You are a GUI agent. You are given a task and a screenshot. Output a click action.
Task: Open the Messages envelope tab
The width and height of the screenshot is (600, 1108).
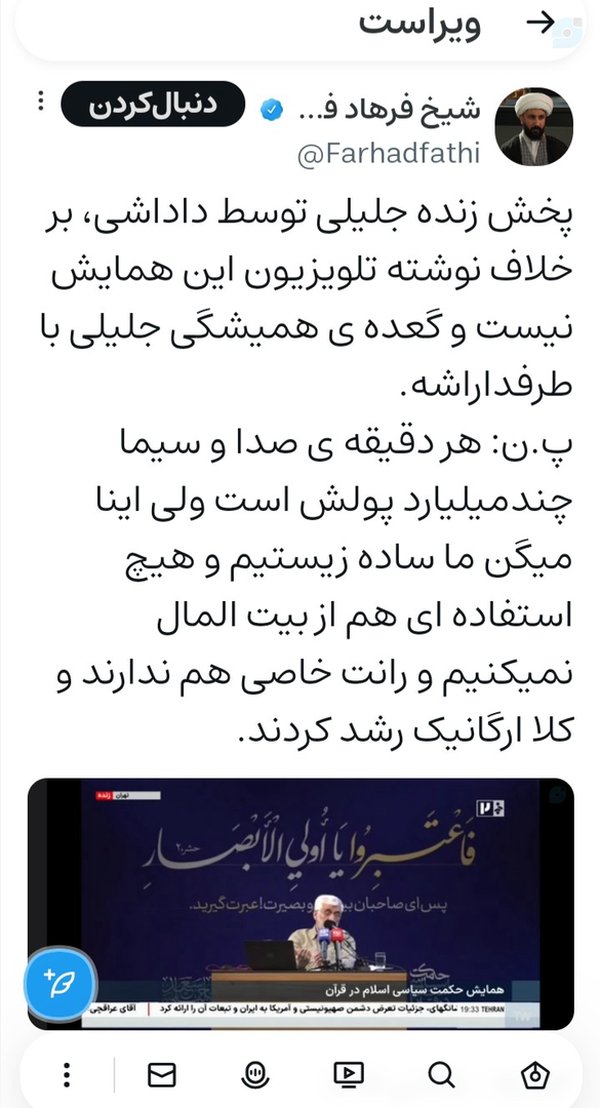(161, 1075)
